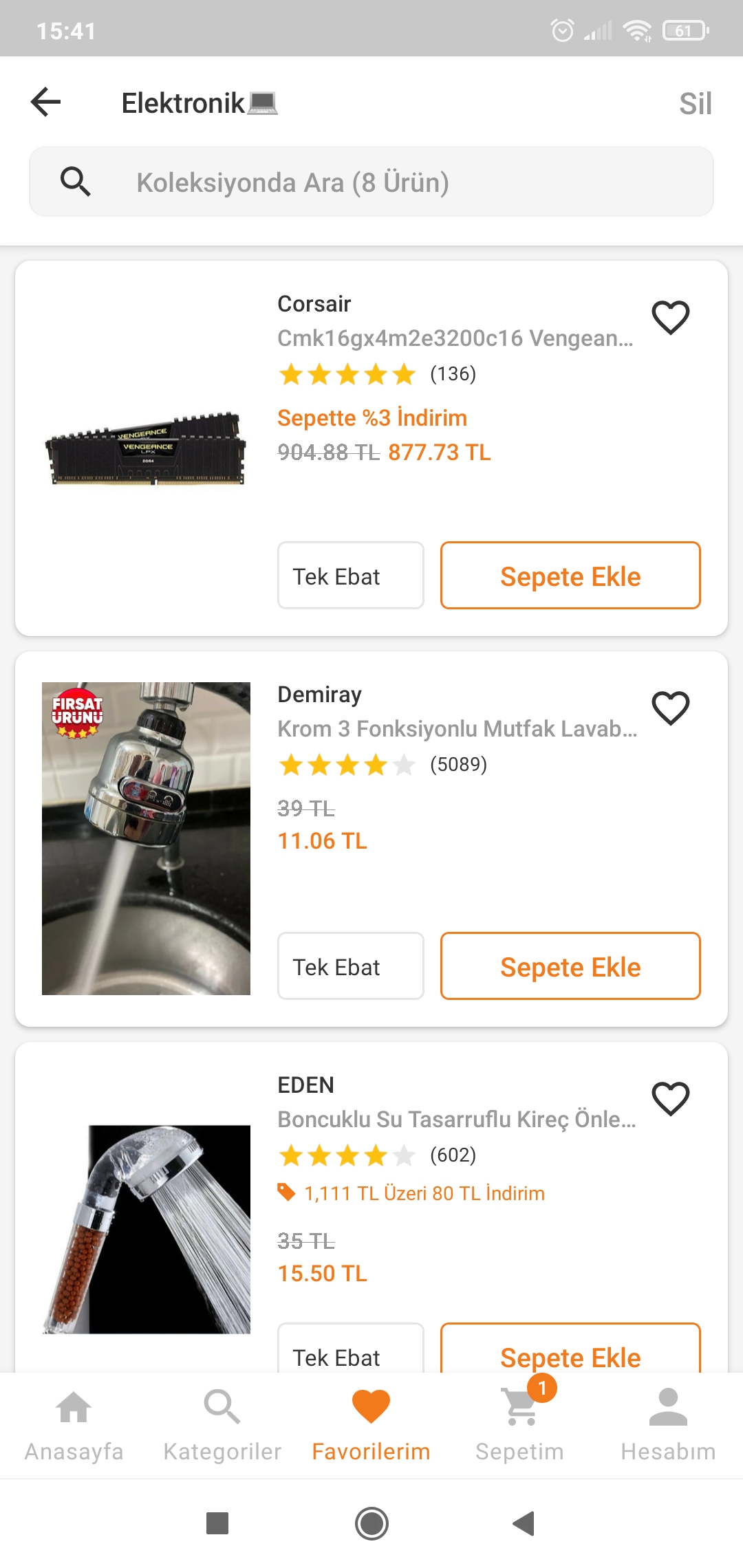This screenshot has width=743, height=1568.
Task: Search within the Elektronik collection
Action: [x=371, y=182]
